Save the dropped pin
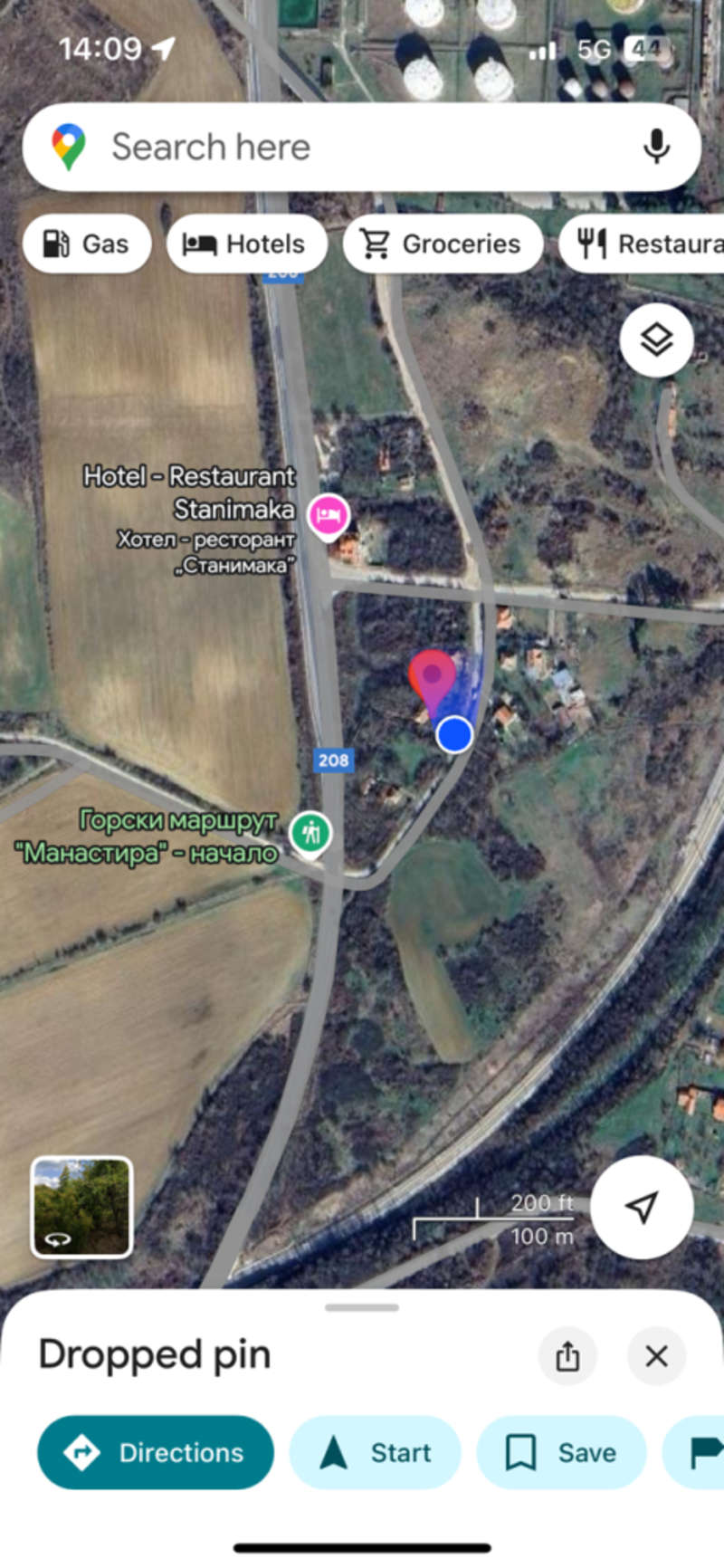 pyautogui.click(x=561, y=1452)
